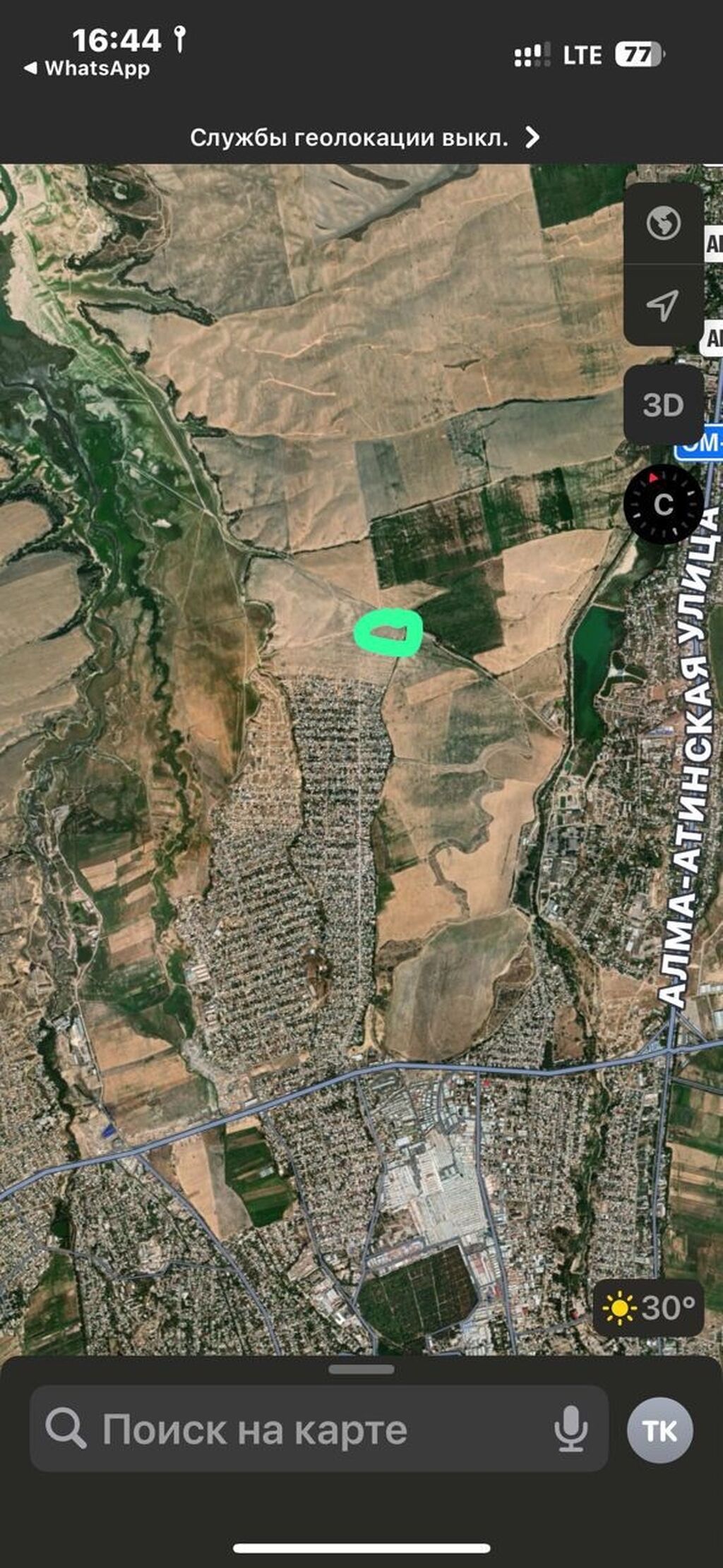Start voice search with microphone
This screenshot has height=1568, width=723.
tap(570, 1430)
